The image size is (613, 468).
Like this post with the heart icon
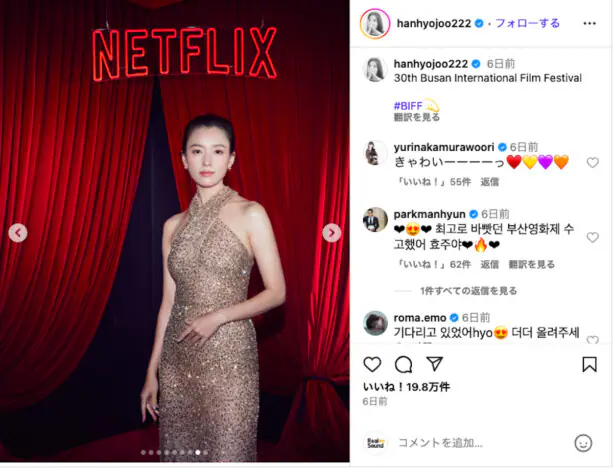click(x=372, y=364)
